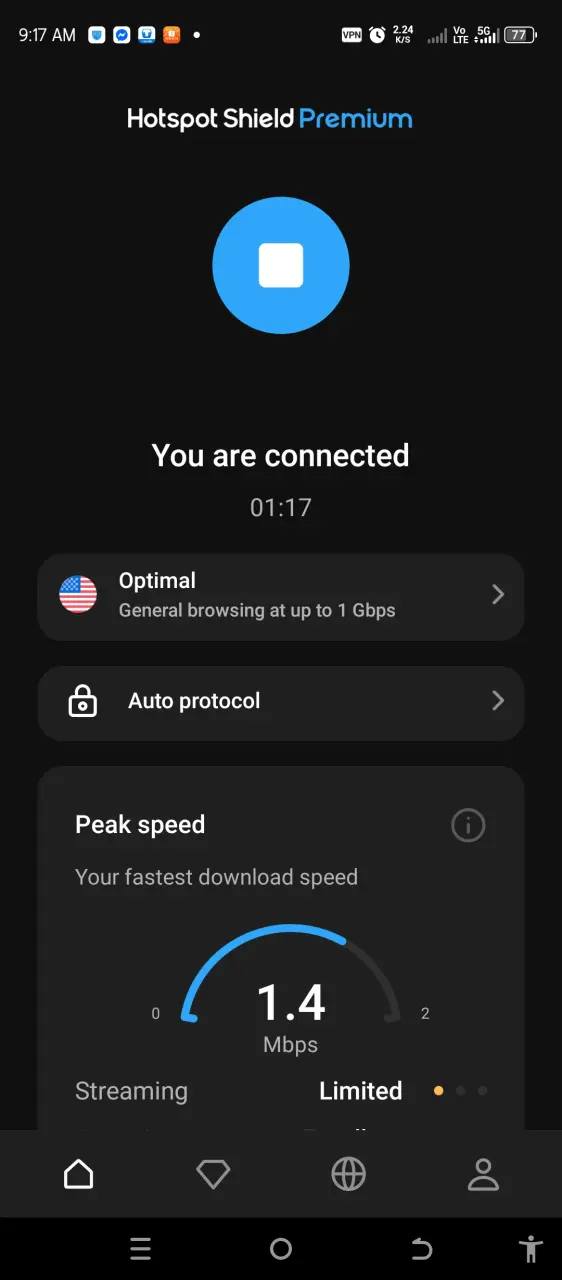The image size is (562, 1280).
Task: Go back with system back button
Action: click(x=422, y=1248)
